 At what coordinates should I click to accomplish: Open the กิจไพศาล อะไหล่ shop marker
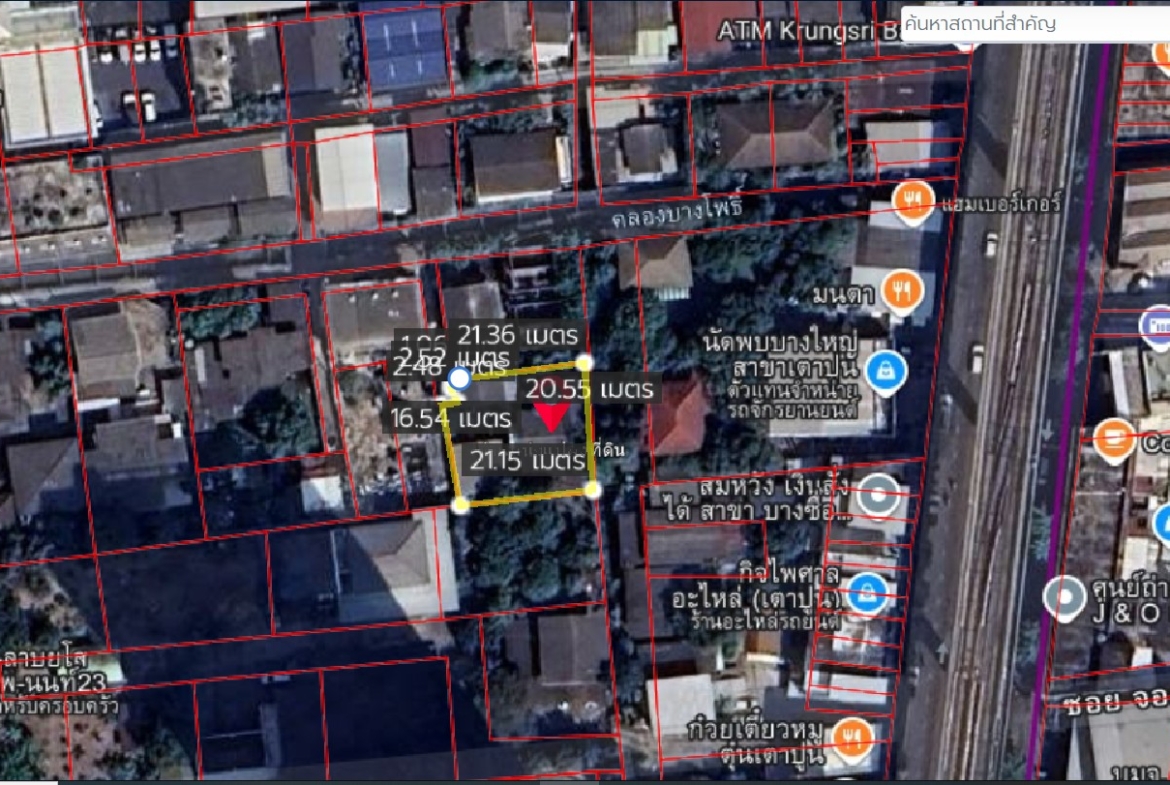click(x=865, y=594)
